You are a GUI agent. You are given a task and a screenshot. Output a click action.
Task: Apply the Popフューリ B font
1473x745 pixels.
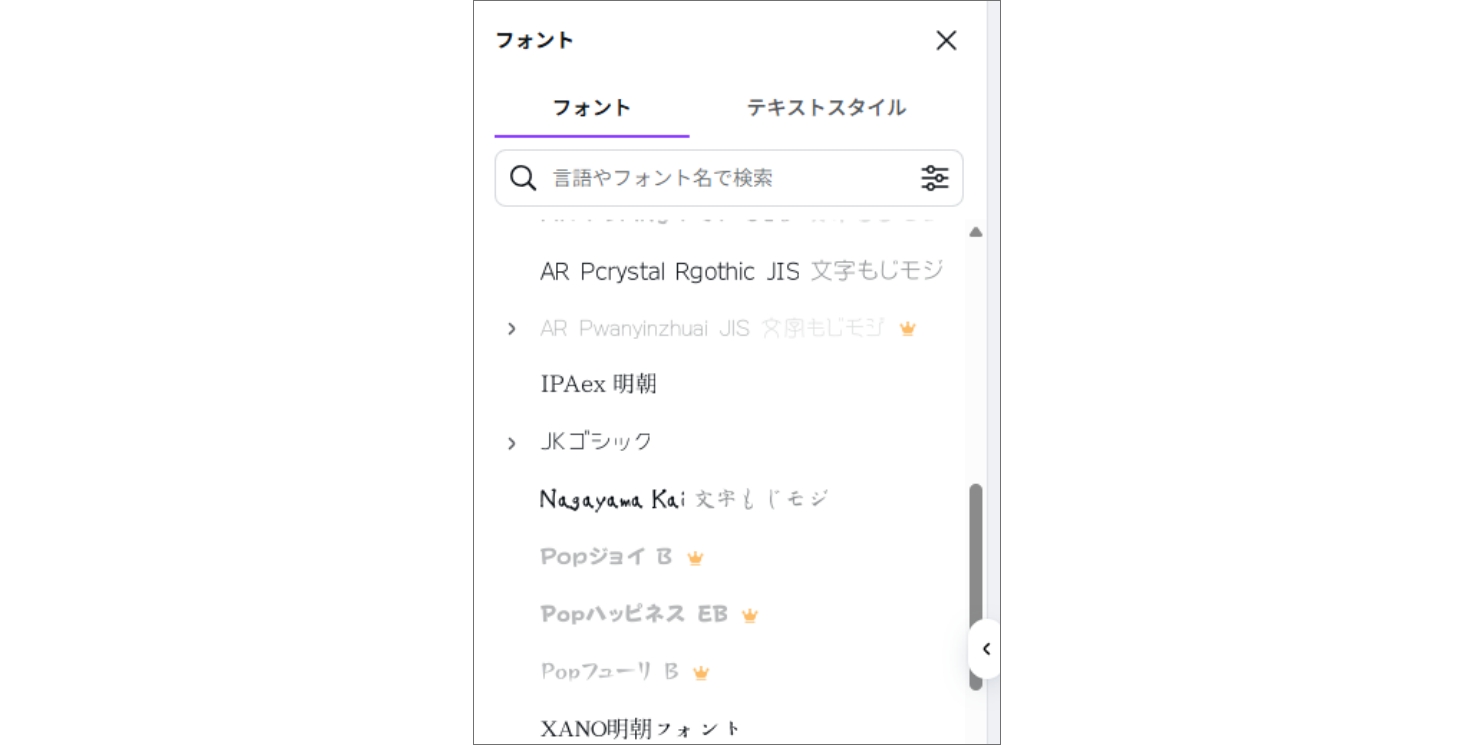point(610,672)
